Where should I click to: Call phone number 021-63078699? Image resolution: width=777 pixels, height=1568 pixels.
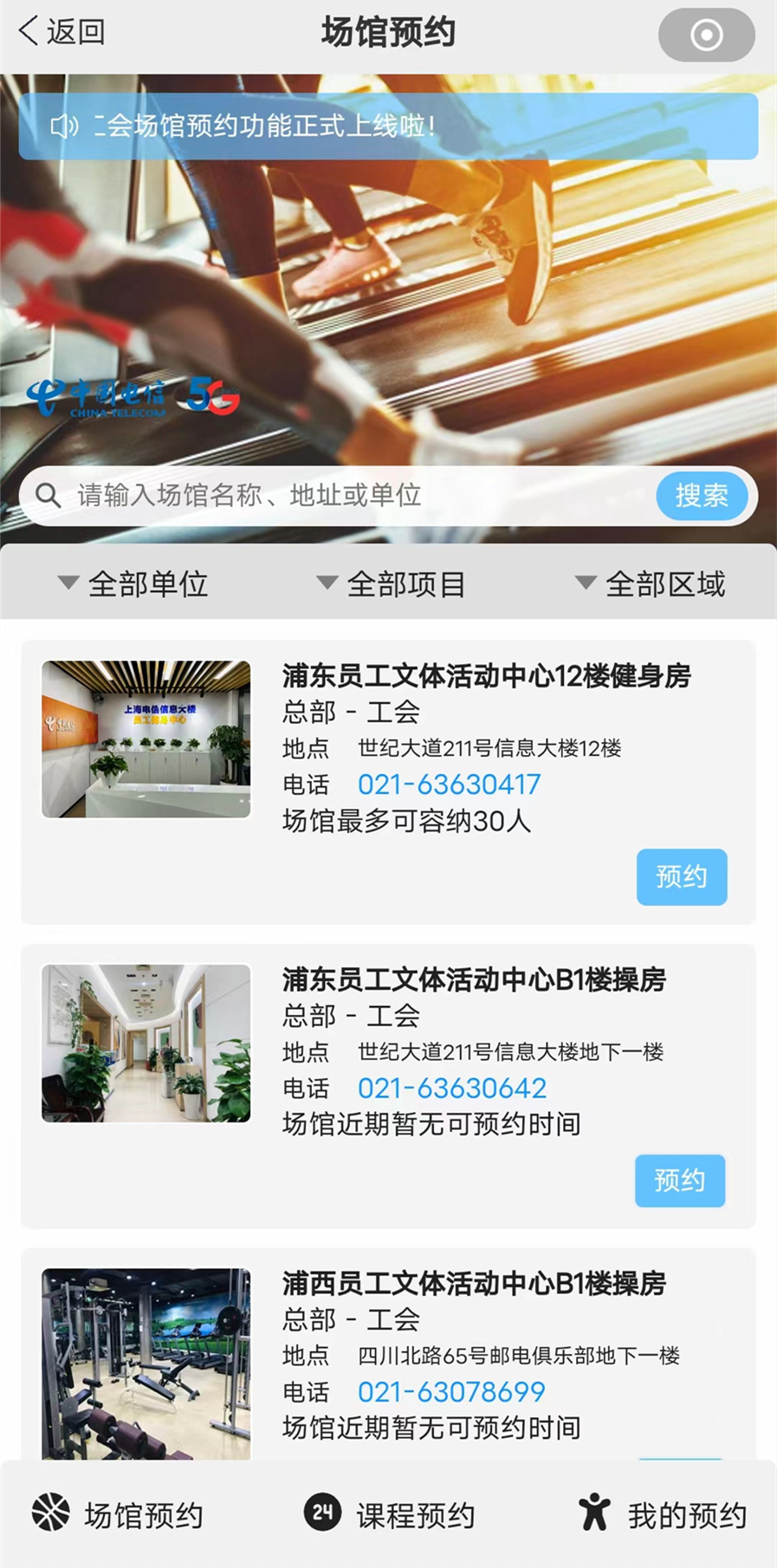click(451, 1392)
